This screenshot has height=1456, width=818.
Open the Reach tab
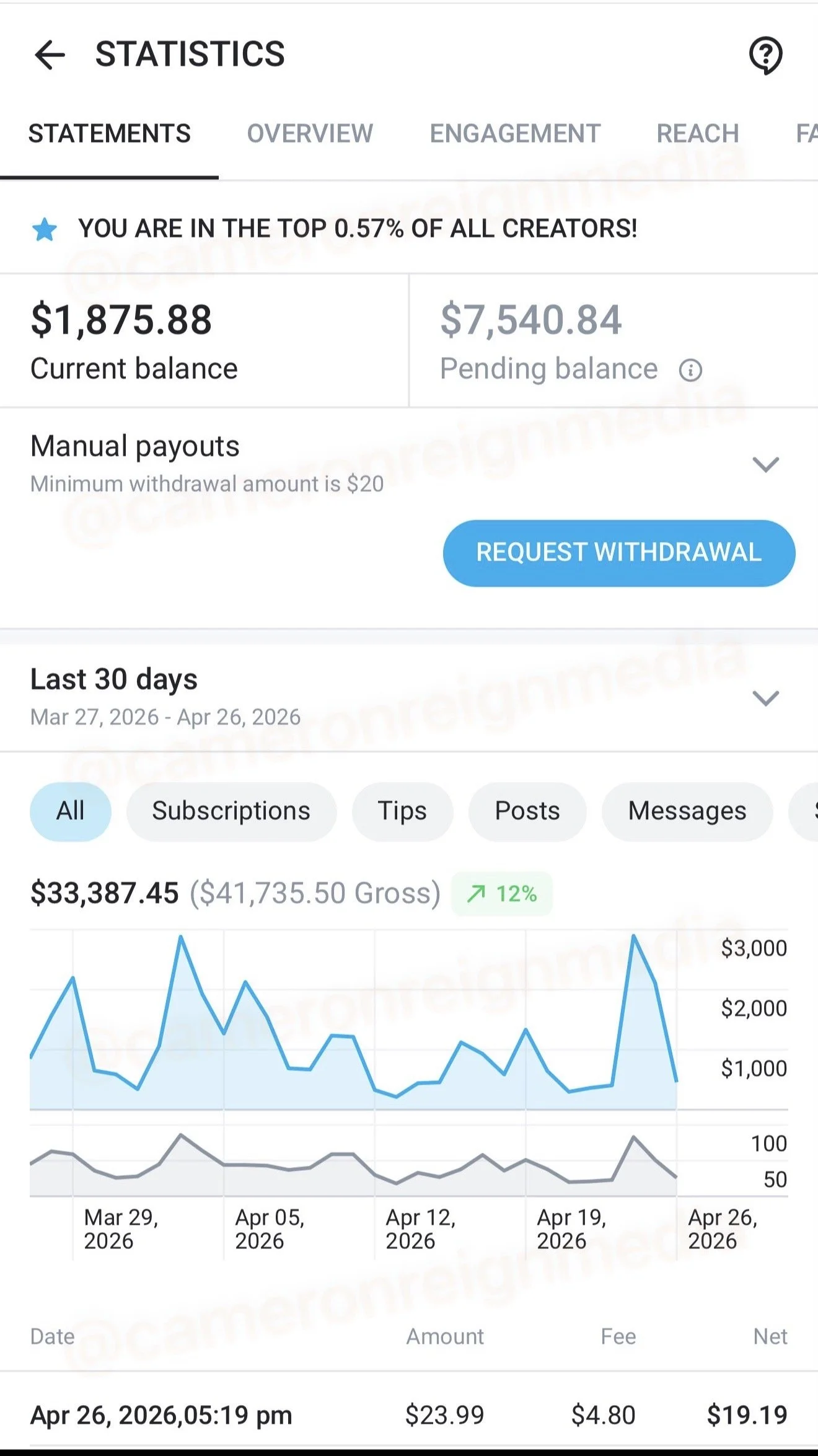tap(698, 133)
